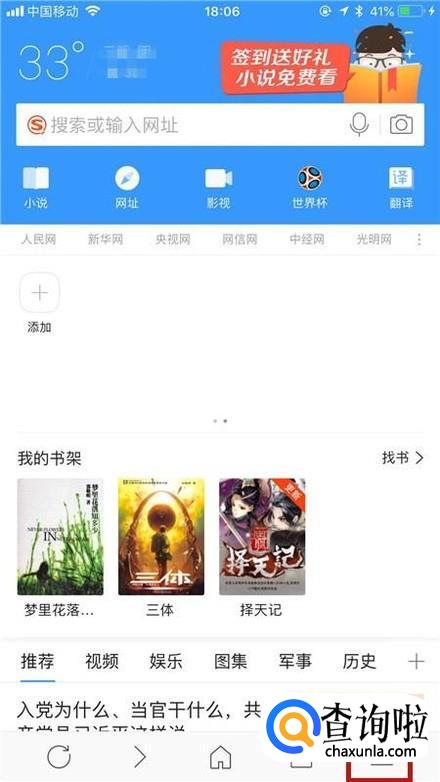Screen dimensions: 440x782
Task: Tap the refresh icon in bottom toolbar
Action: pyautogui.click(x=59, y=757)
